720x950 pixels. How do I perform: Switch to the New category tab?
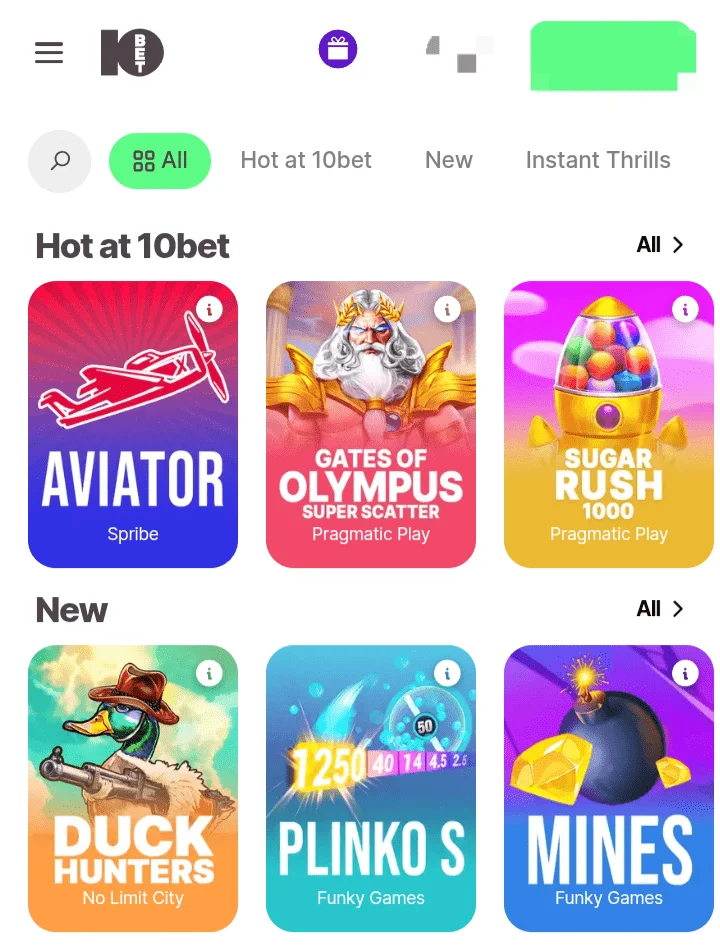pyautogui.click(x=448, y=160)
